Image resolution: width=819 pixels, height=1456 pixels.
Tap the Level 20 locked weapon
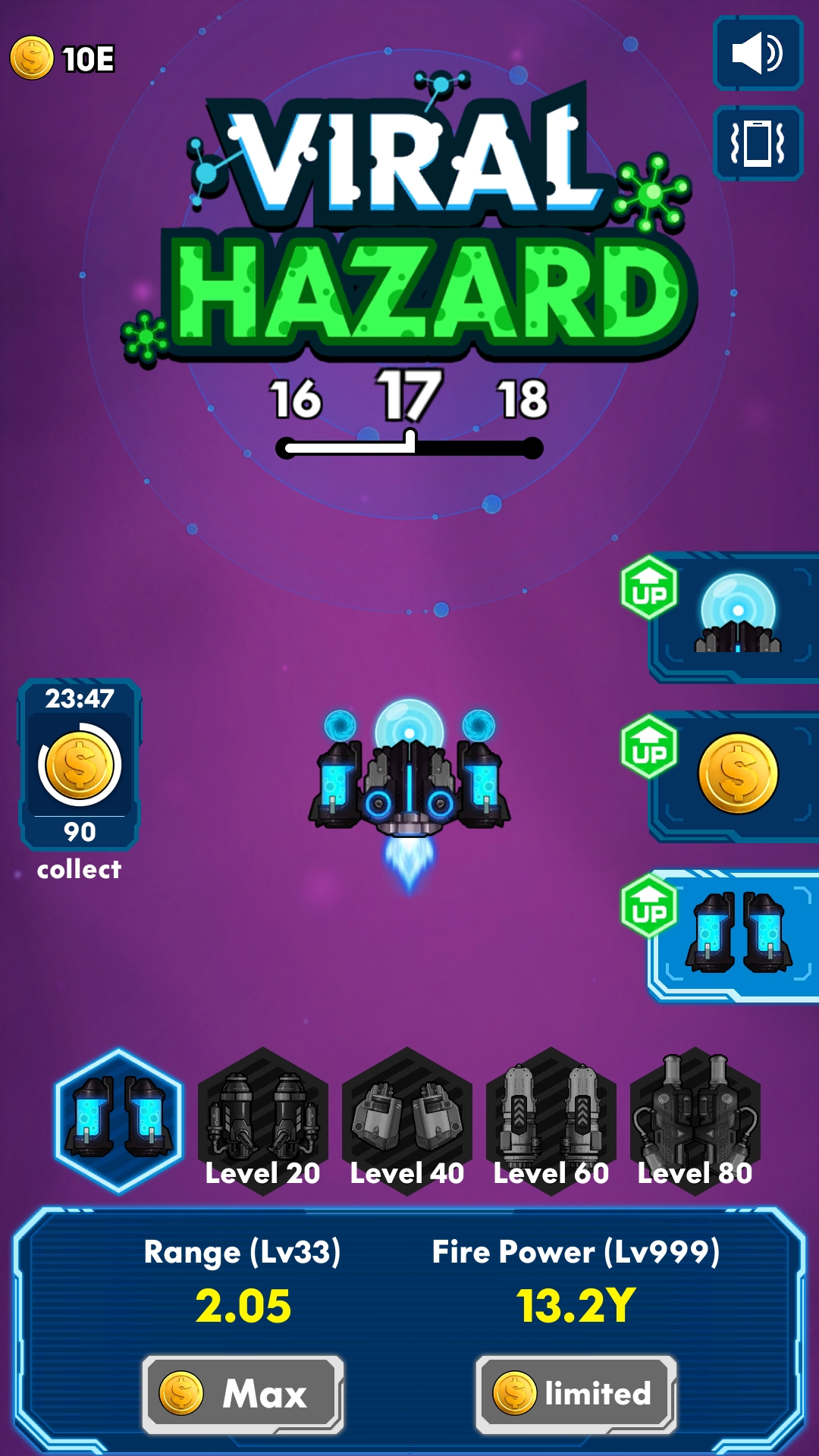click(x=262, y=1122)
